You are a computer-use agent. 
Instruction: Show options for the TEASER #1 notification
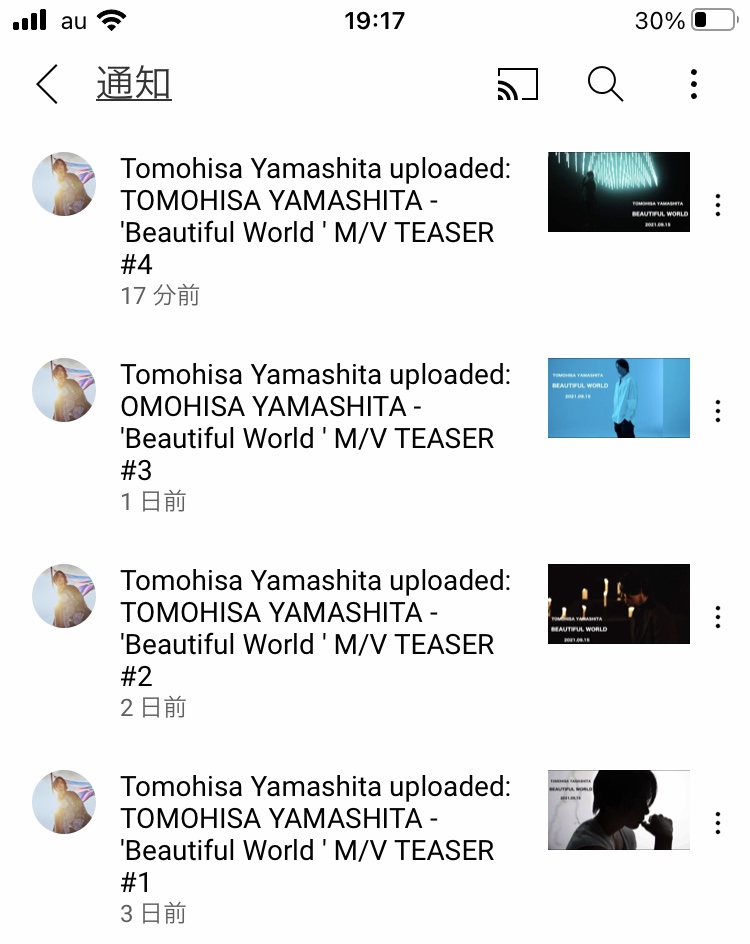coord(718,823)
